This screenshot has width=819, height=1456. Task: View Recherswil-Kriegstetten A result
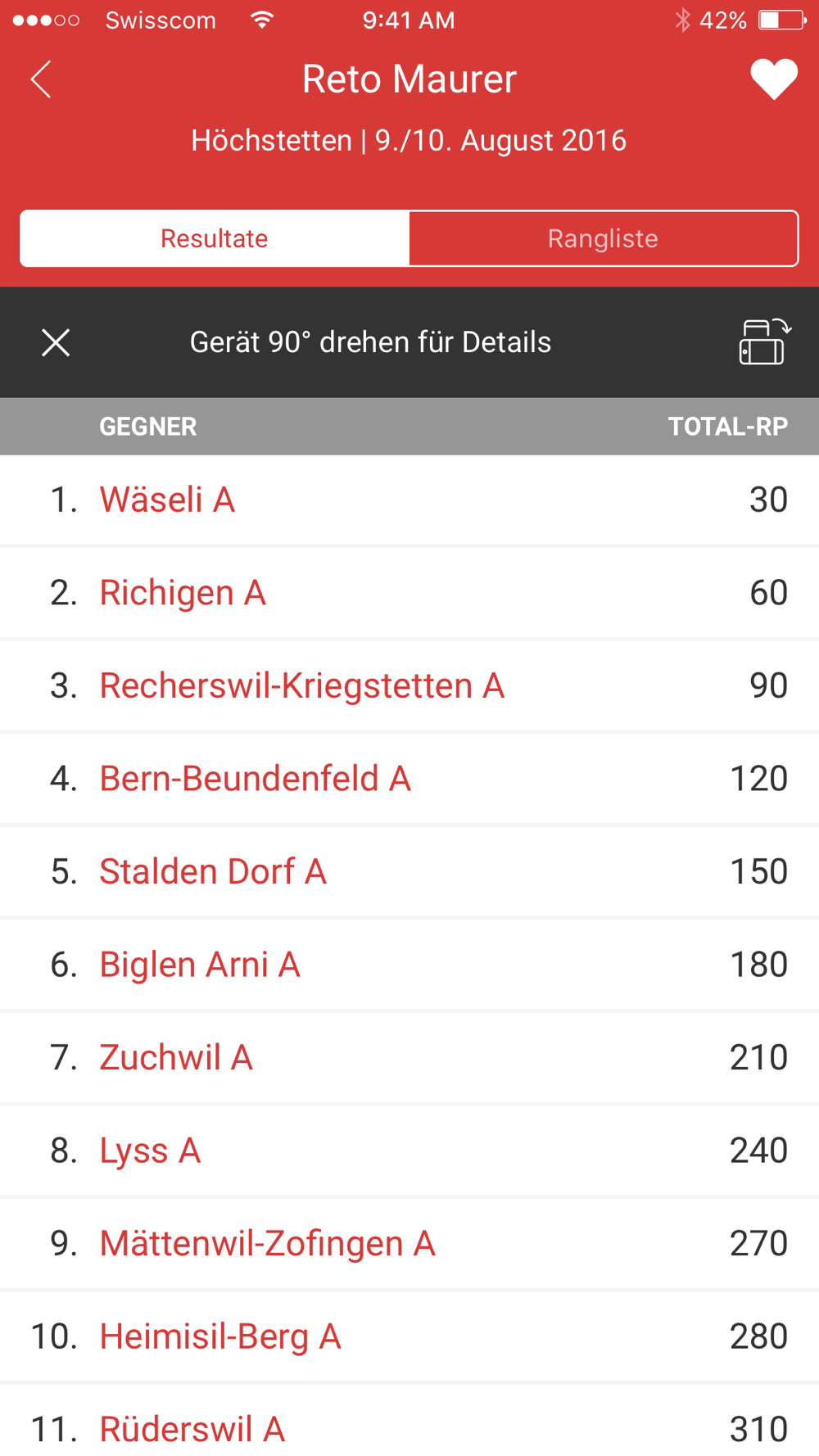(x=301, y=685)
